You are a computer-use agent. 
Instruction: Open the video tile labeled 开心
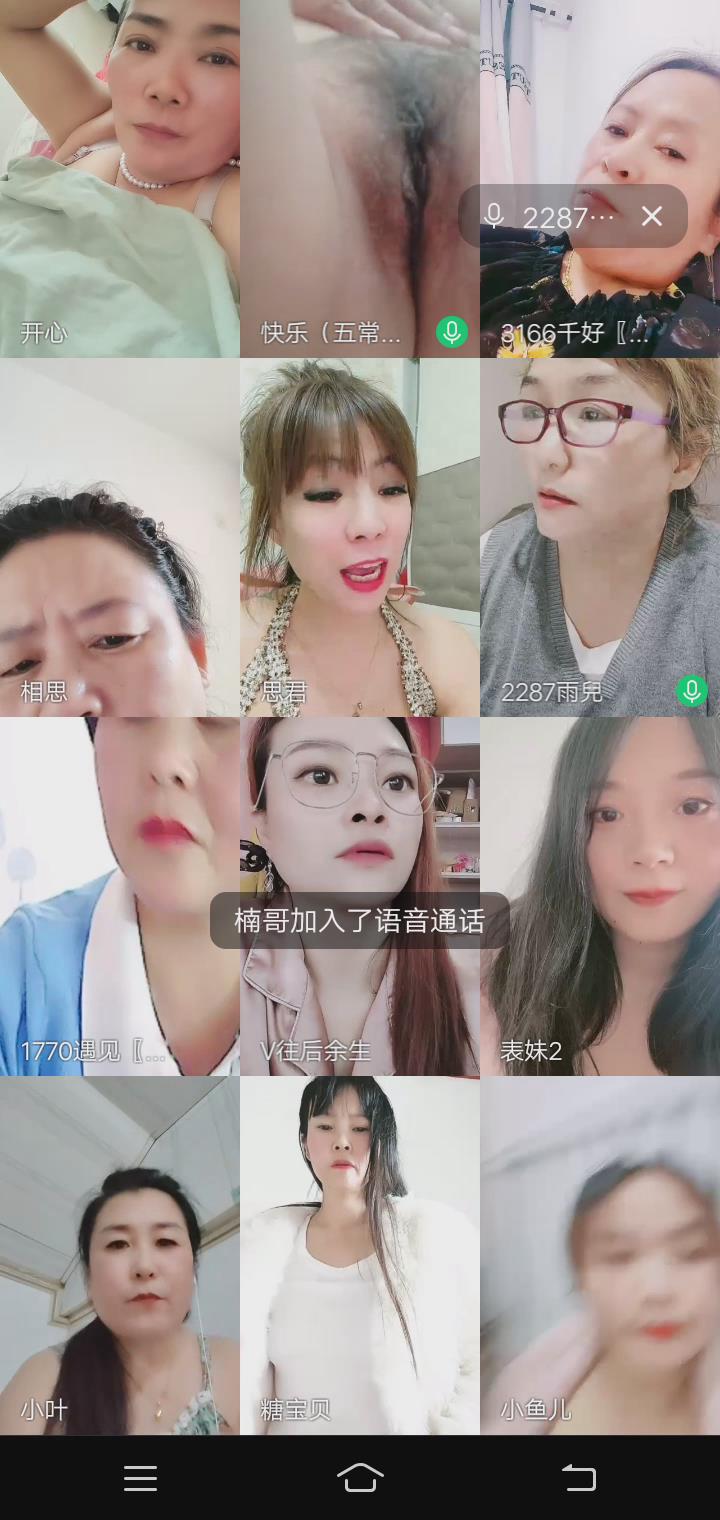[x=119, y=178]
